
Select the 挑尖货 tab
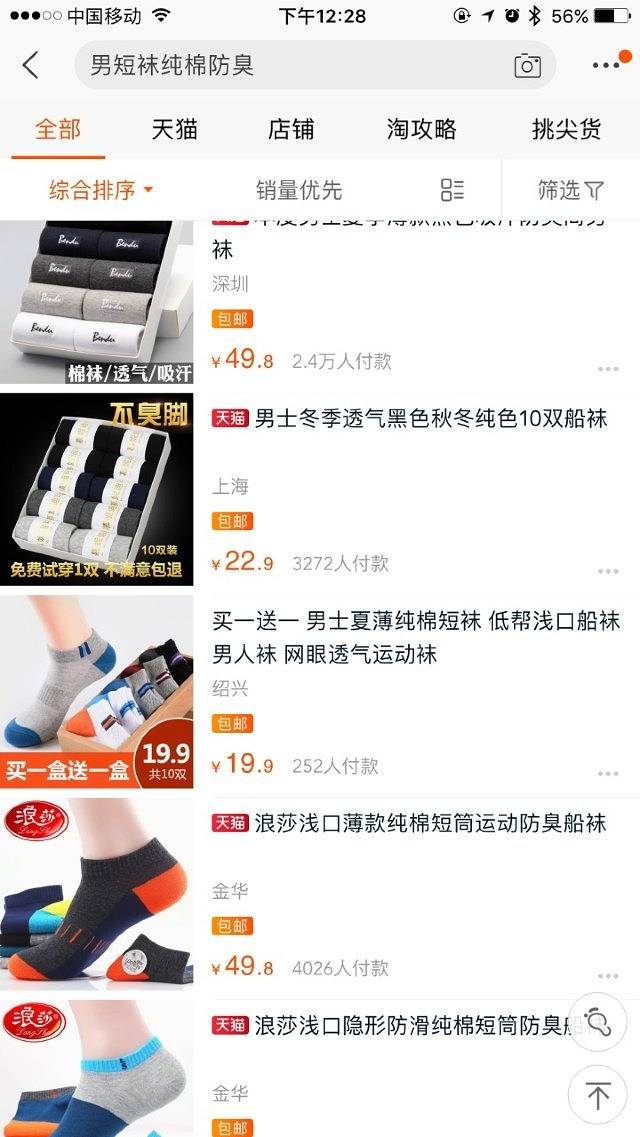pos(566,129)
